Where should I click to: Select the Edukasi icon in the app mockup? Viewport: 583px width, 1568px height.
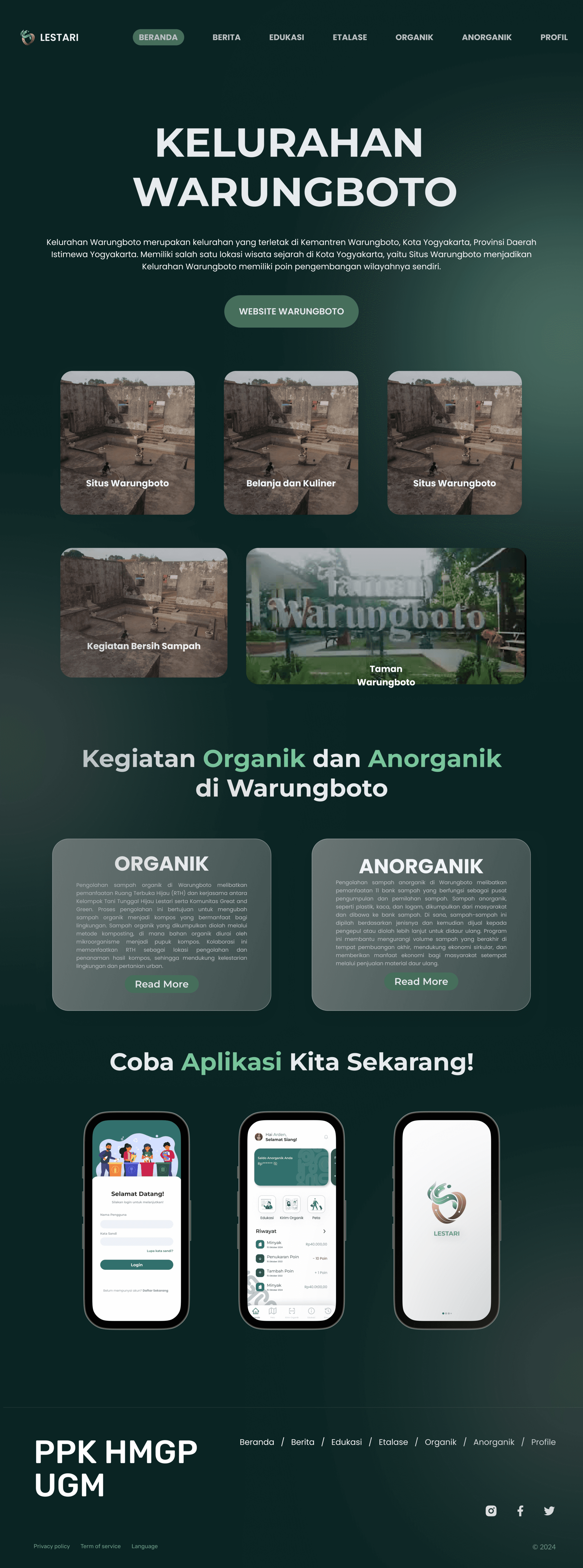tap(267, 1204)
